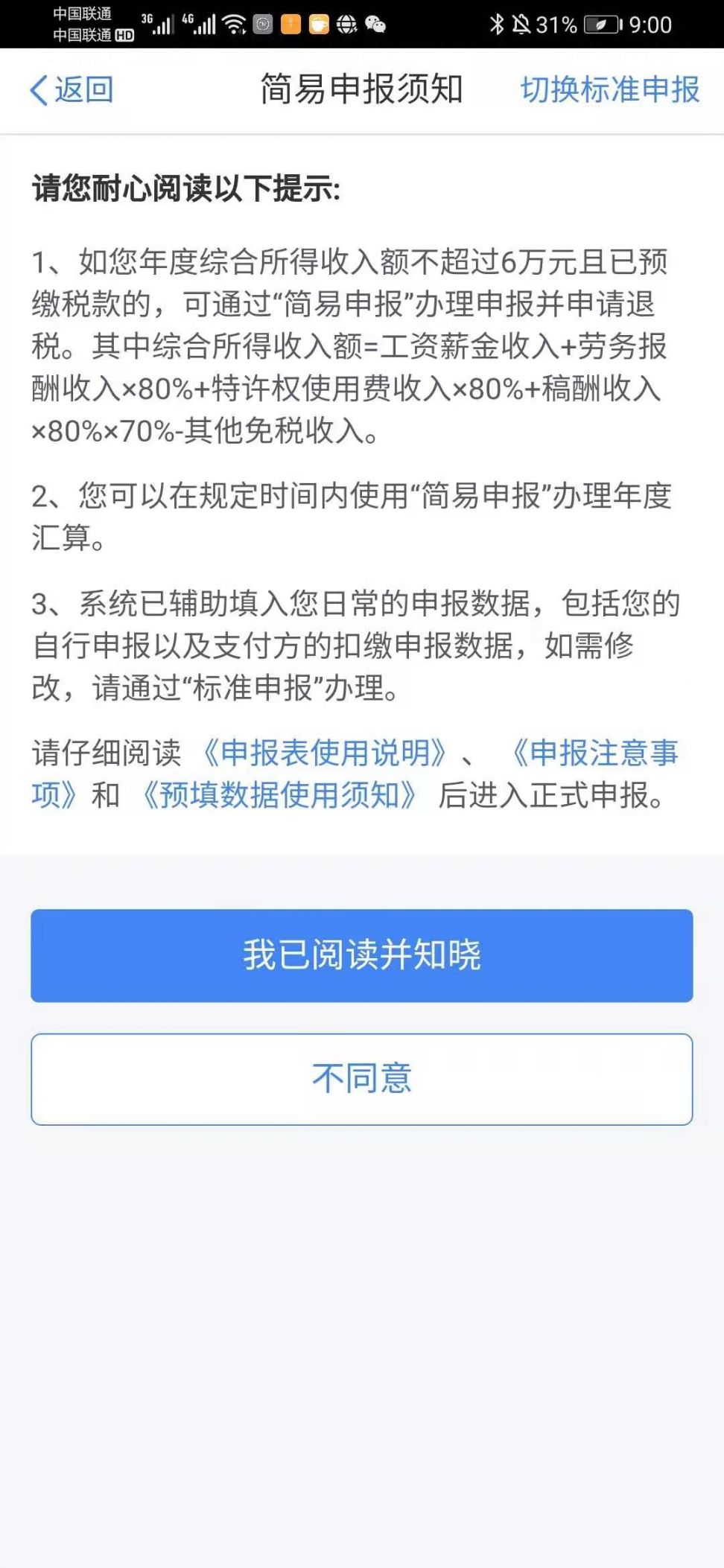Screen dimensions: 724x1568
Task: Open the 《申报注意事项》 link
Action: click(x=594, y=753)
